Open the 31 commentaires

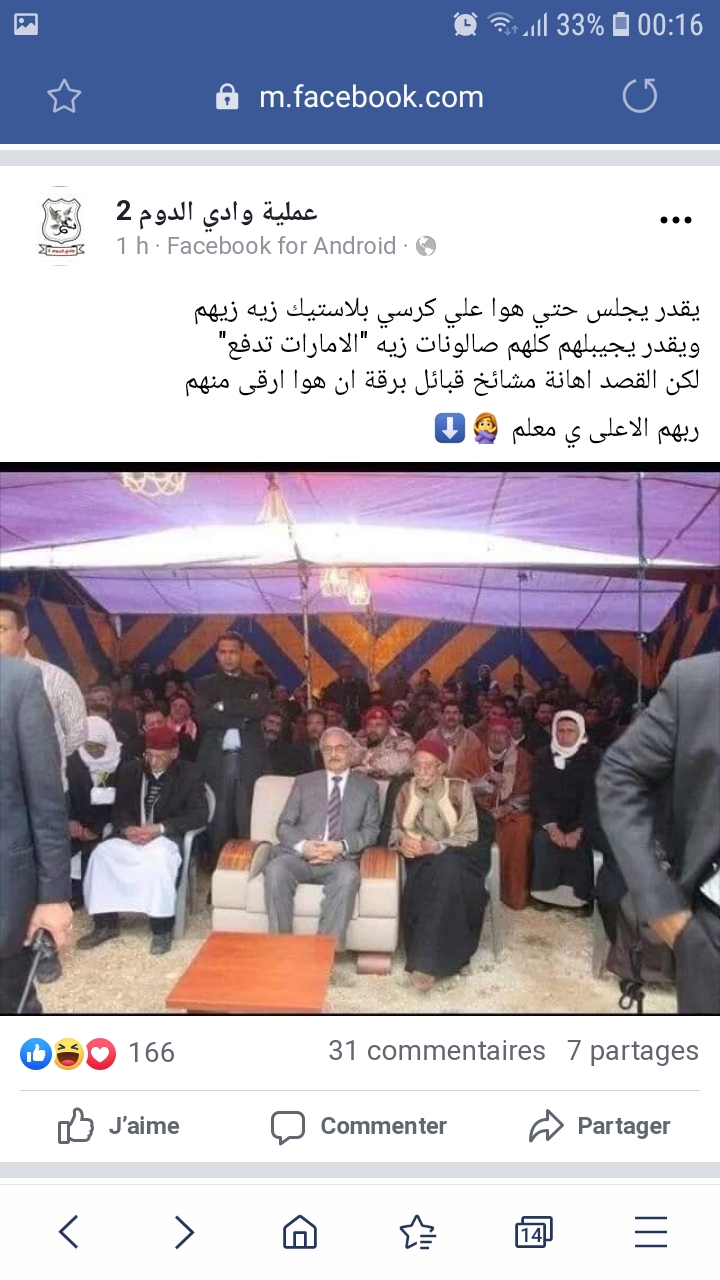coord(437,1051)
